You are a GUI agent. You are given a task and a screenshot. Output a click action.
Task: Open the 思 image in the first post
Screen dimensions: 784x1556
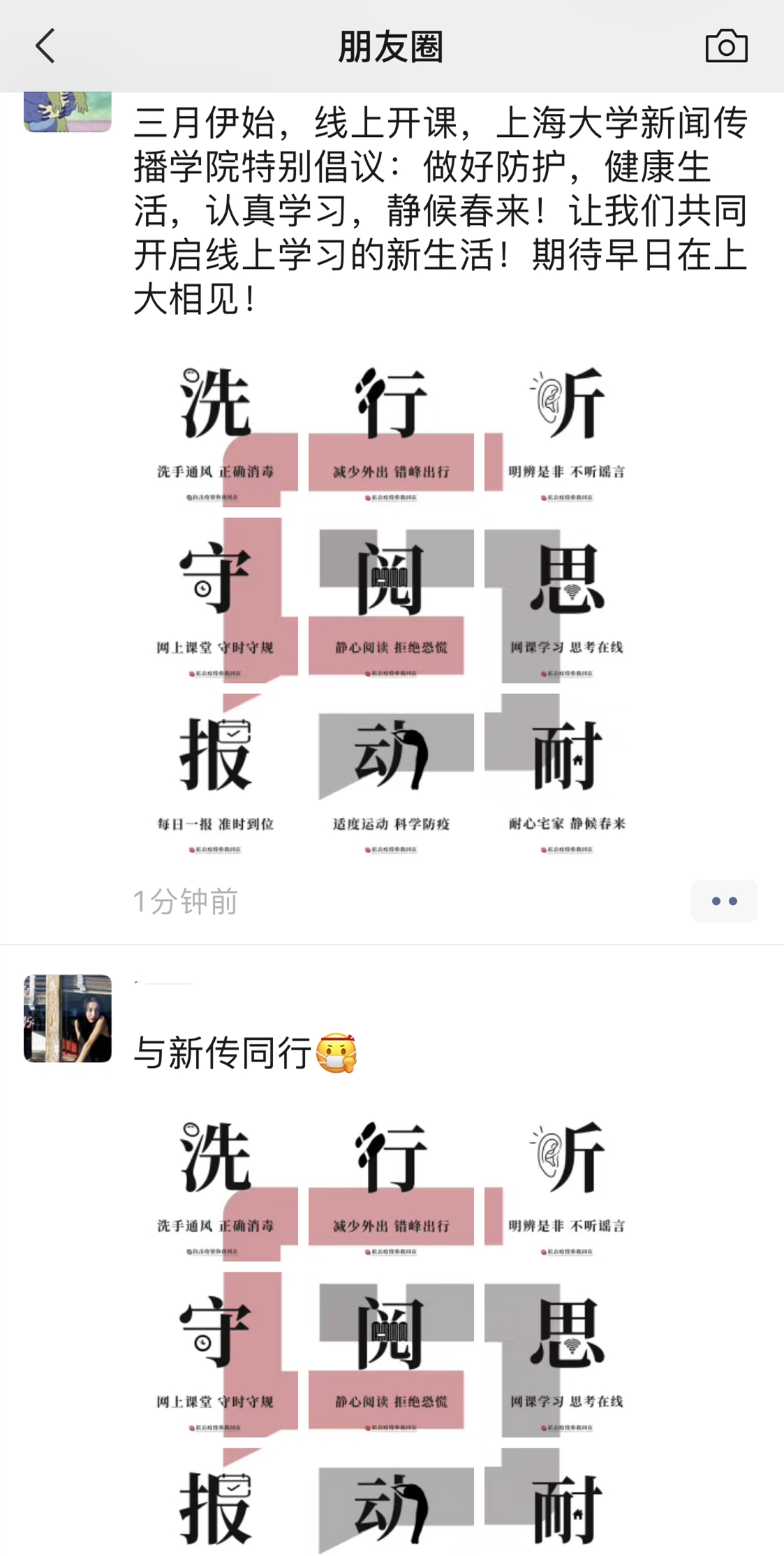click(x=567, y=605)
